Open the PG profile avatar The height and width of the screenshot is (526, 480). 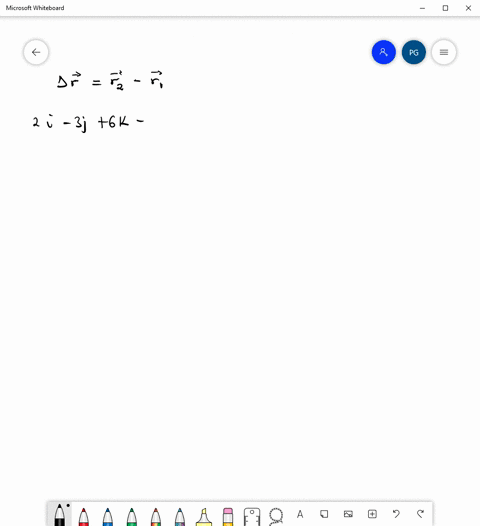click(x=414, y=52)
